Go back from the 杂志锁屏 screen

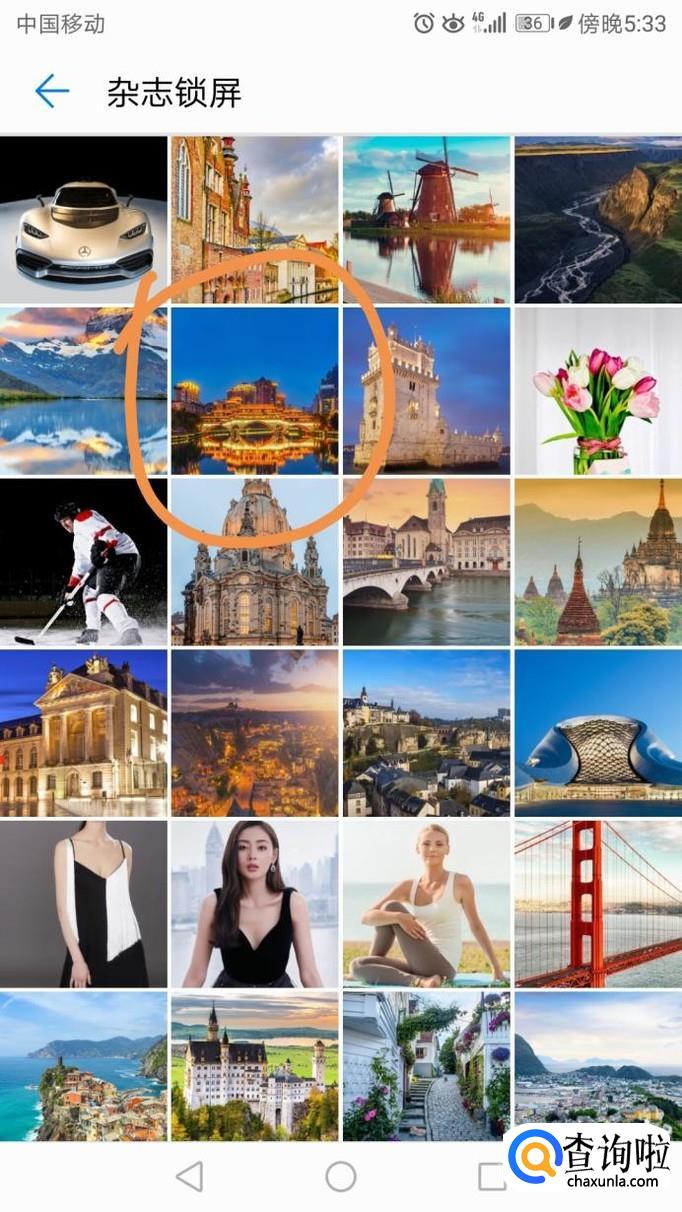(x=52, y=92)
